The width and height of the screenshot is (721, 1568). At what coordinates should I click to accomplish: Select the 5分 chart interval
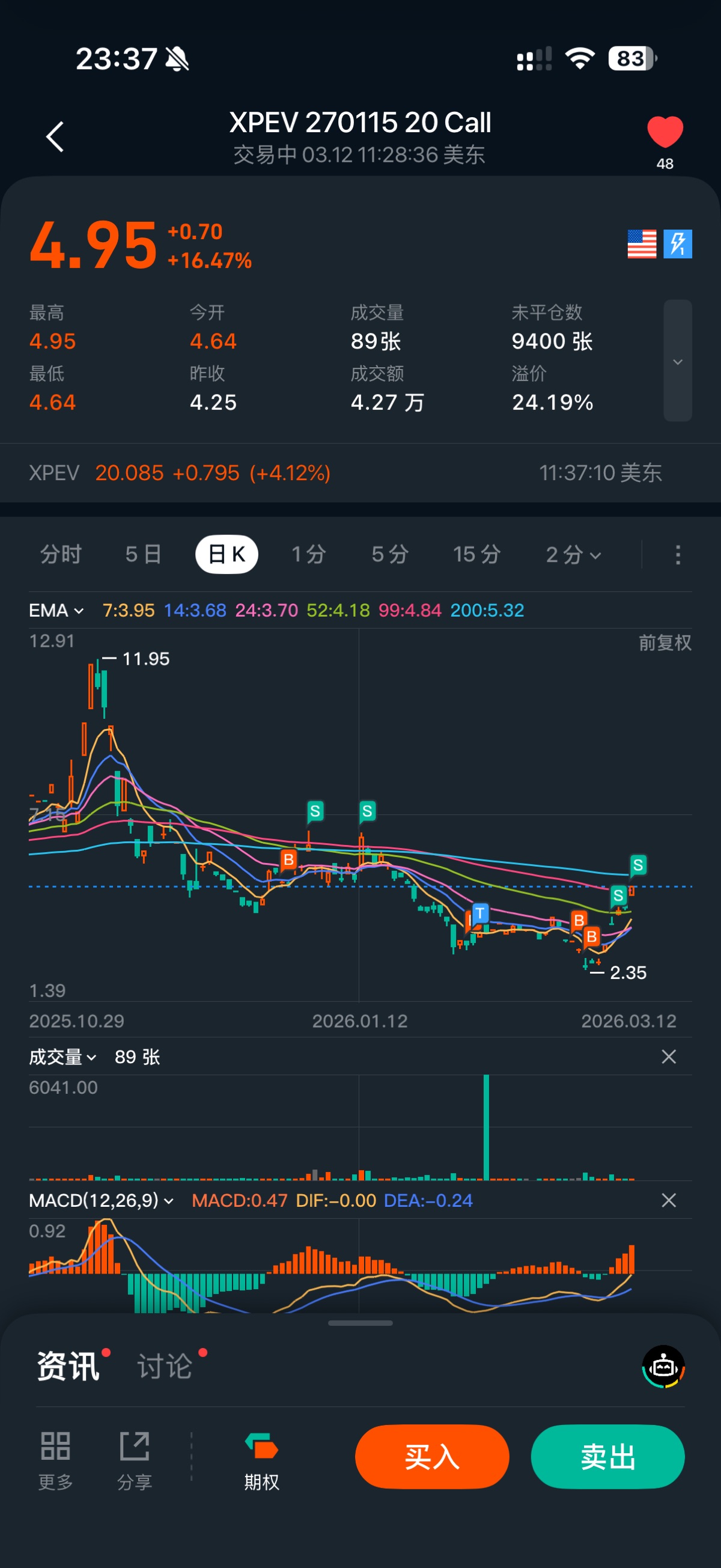pyautogui.click(x=390, y=555)
